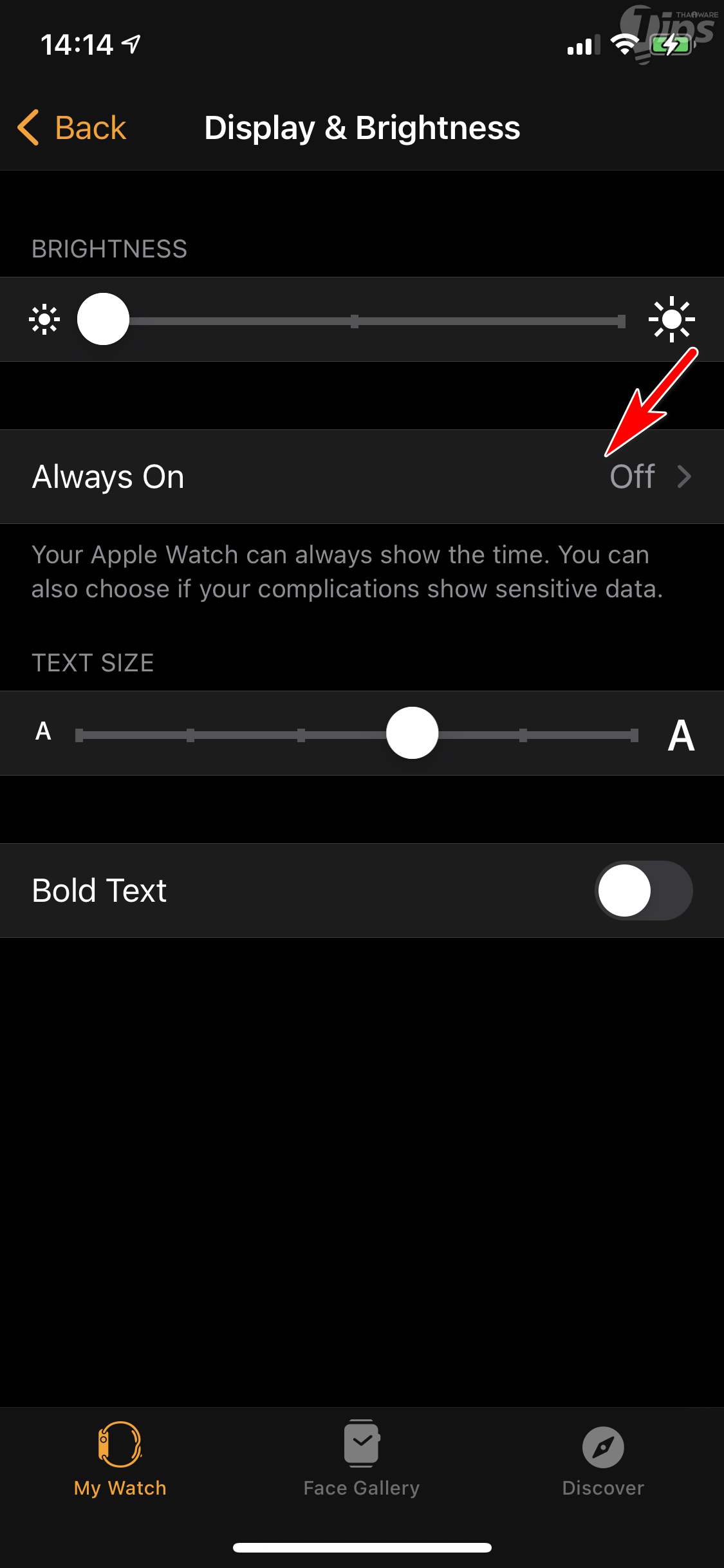Viewport: 724px width, 1568px height.
Task: Toggle the Bold Text switch
Action: click(x=643, y=890)
